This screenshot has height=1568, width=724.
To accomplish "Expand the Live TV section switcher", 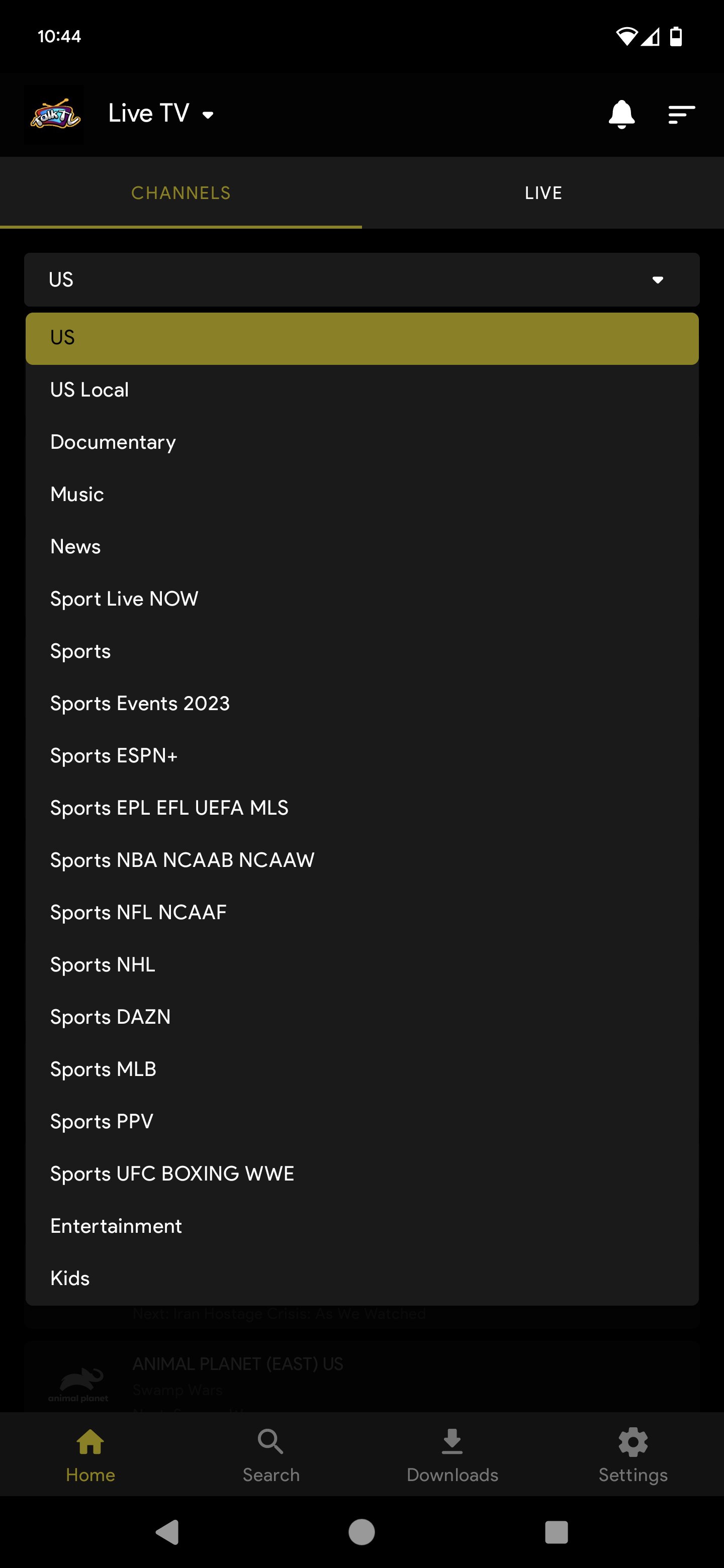I will point(161,114).
